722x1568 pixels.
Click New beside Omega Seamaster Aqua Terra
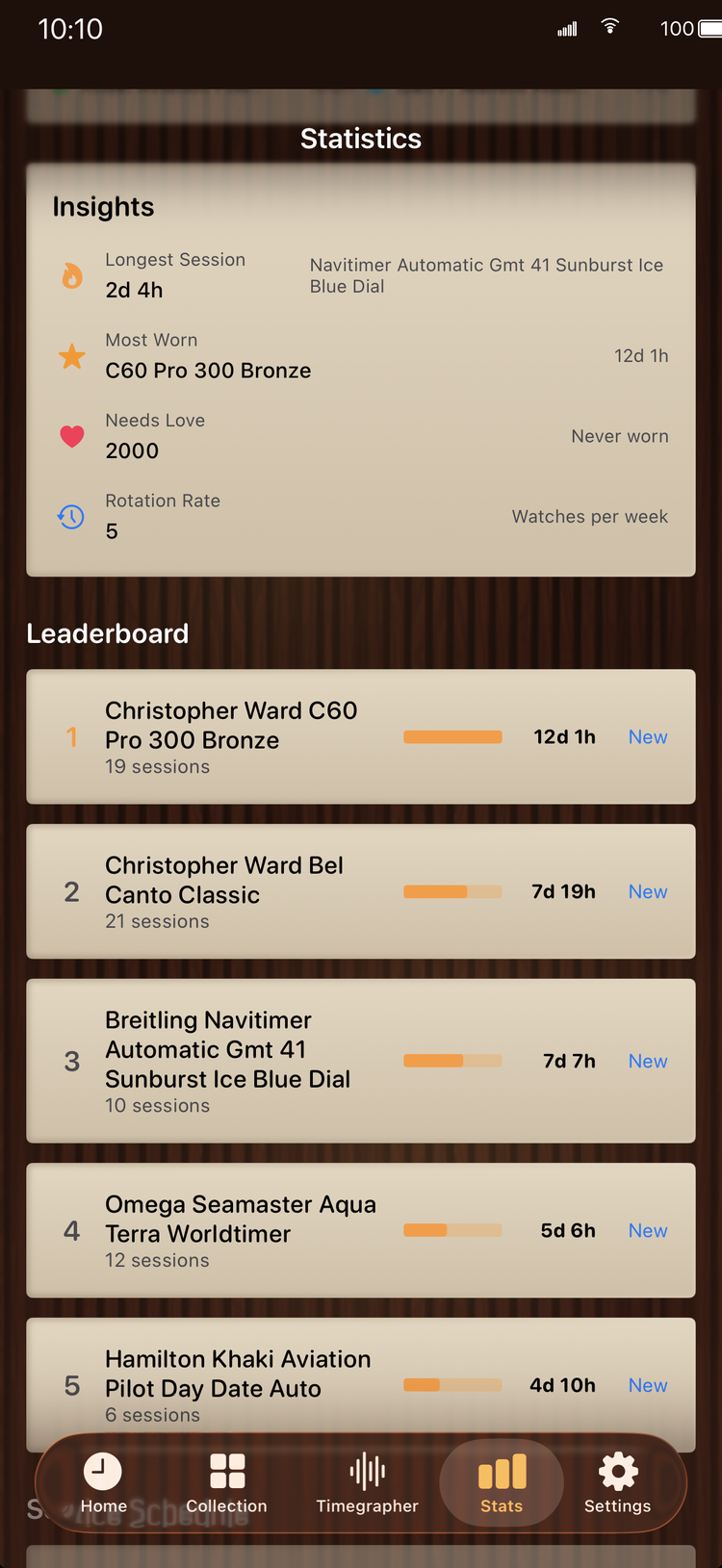pos(647,1229)
